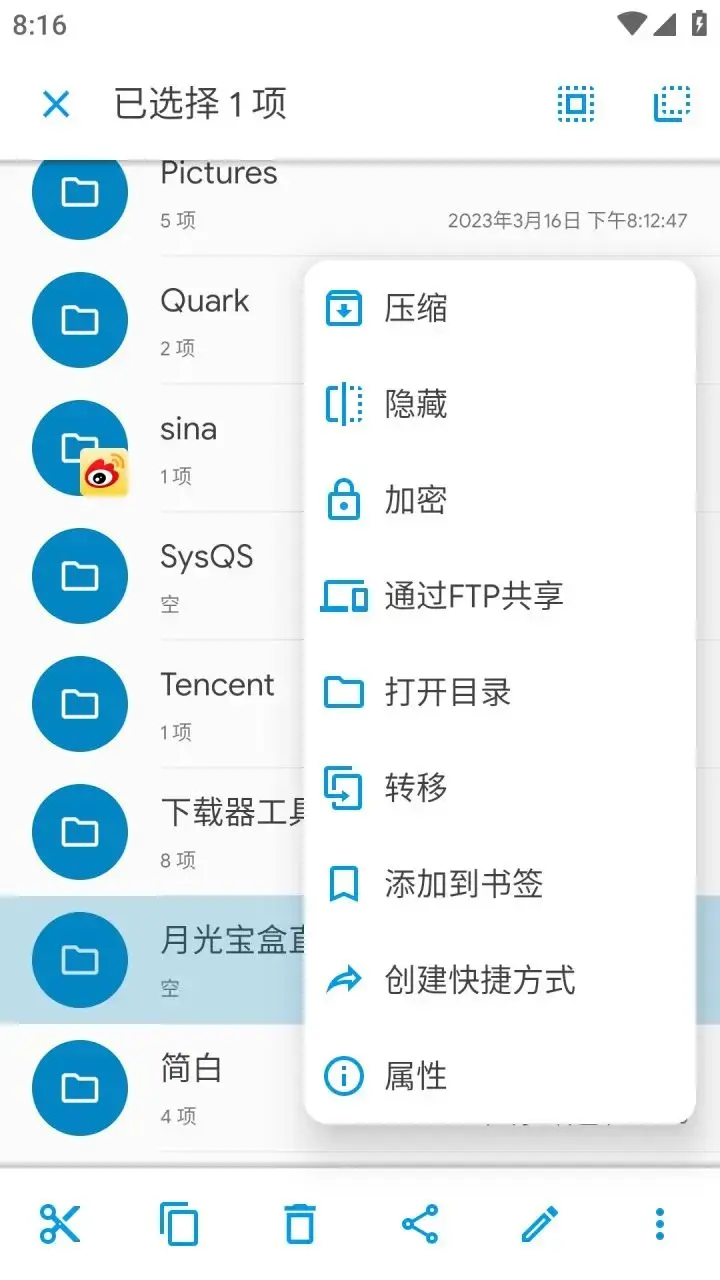Image resolution: width=720 pixels, height=1280 pixels.
Task: Open 属性 to view folder properties
Action: [x=416, y=1076]
